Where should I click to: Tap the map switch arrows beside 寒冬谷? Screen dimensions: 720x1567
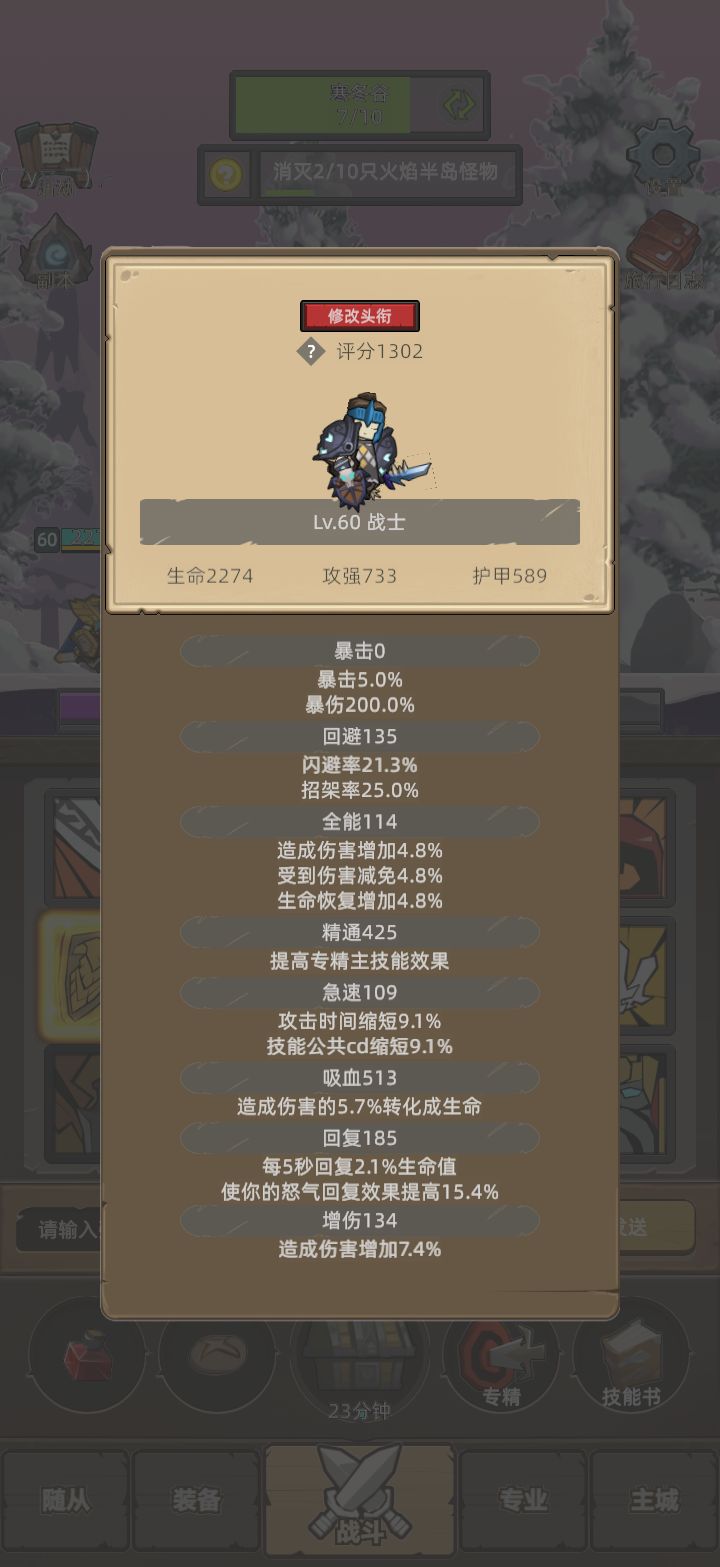coord(455,103)
